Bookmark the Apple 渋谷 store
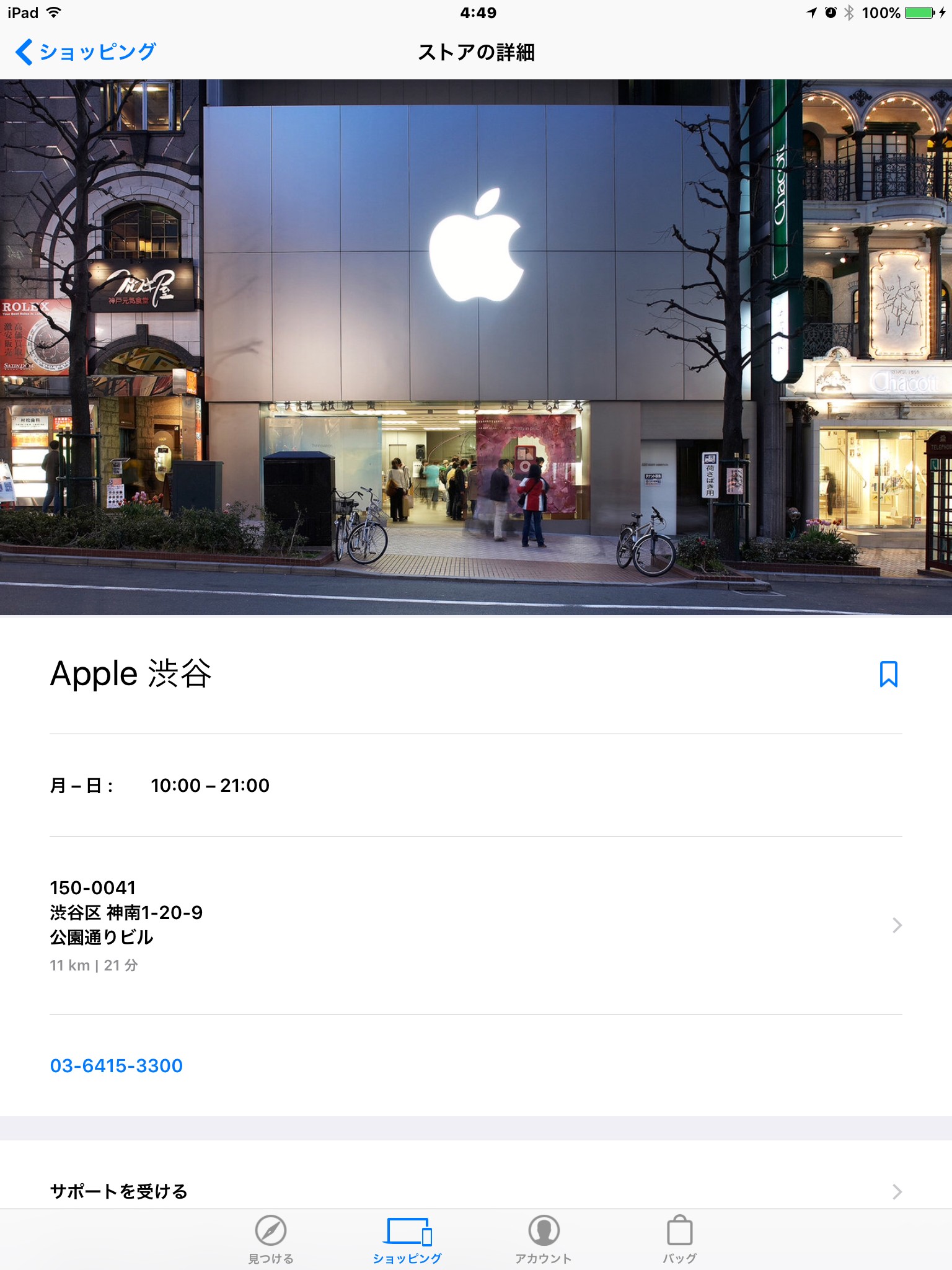Screen dimensions: 952x1270 point(888,674)
